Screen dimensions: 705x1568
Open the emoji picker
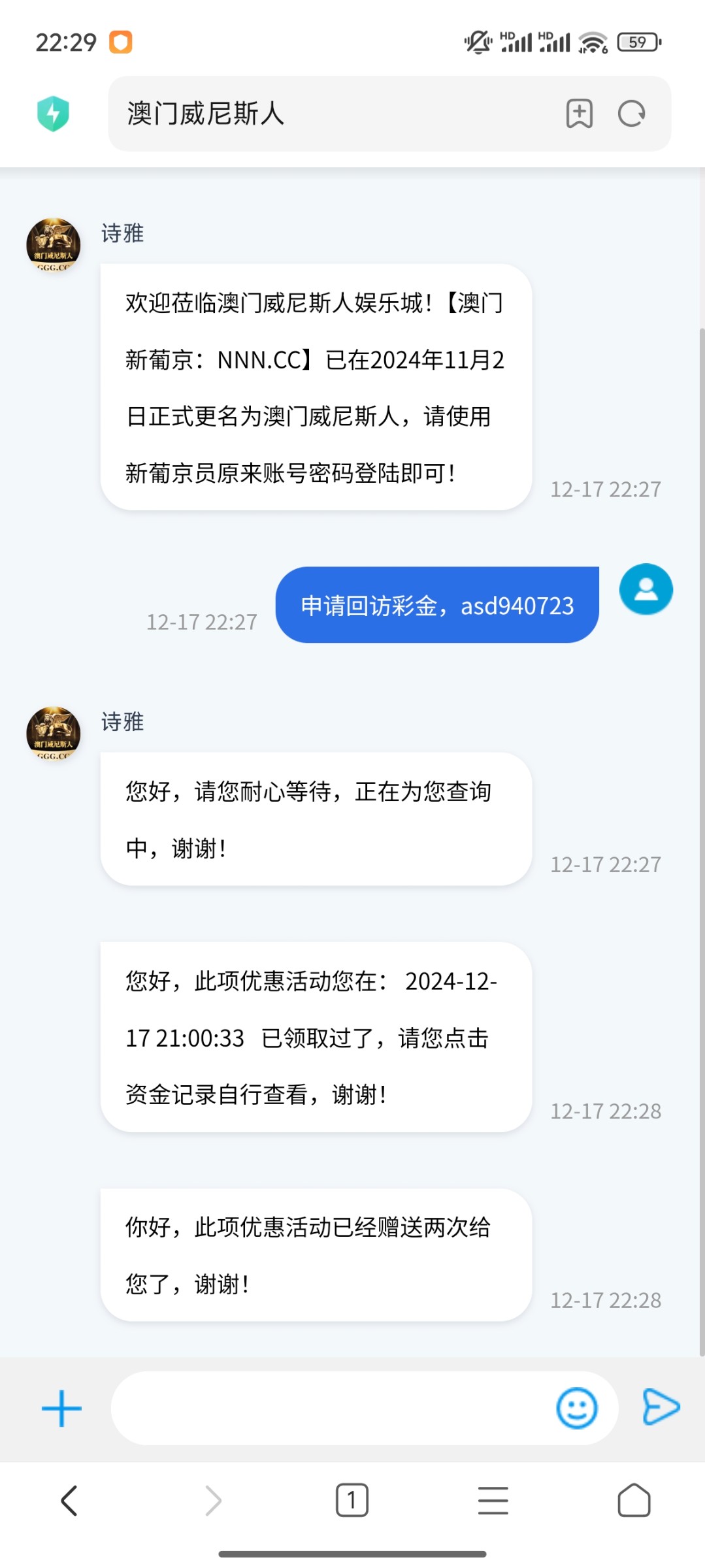point(577,1408)
